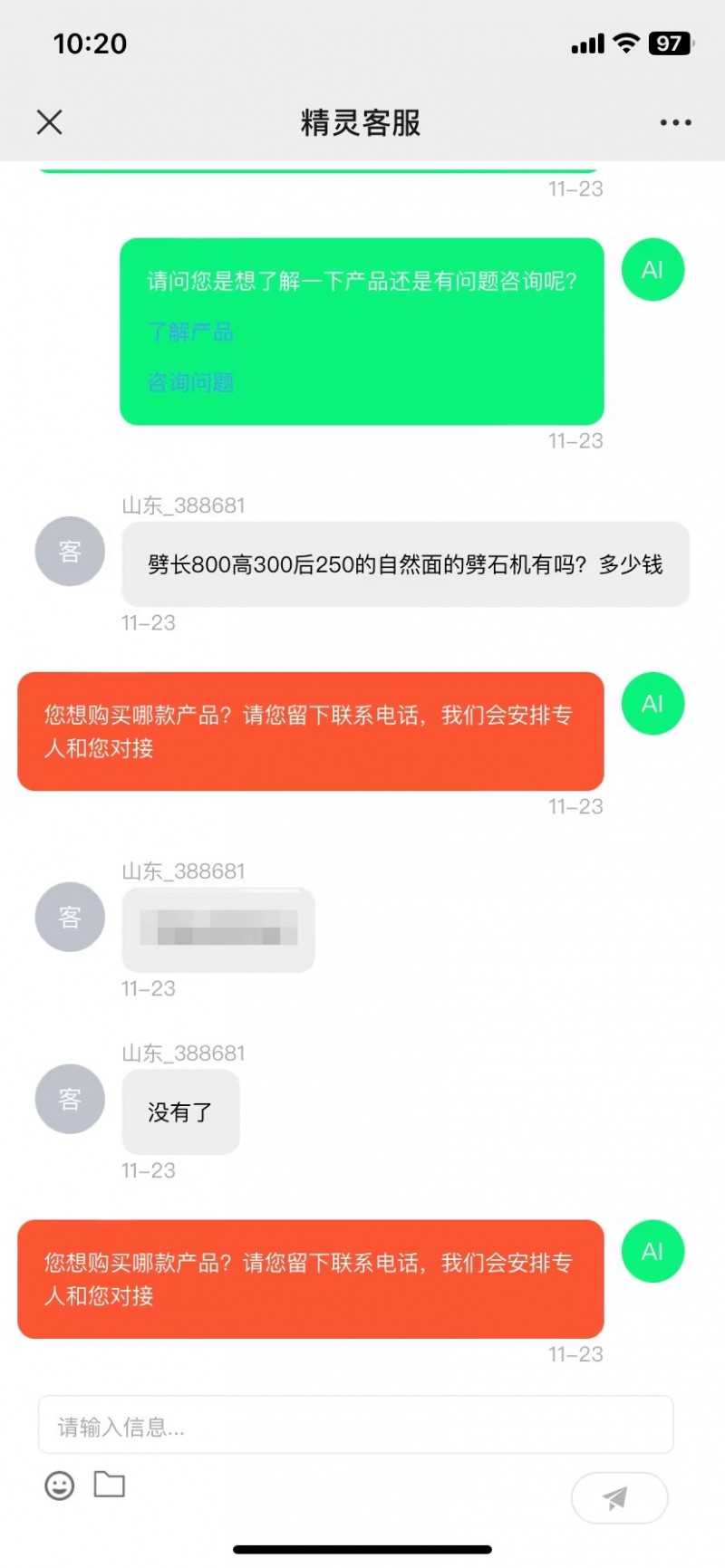The image size is (725, 1568).
Task: Open the blurred customer message thumbnail
Action: click(x=217, y=930)
